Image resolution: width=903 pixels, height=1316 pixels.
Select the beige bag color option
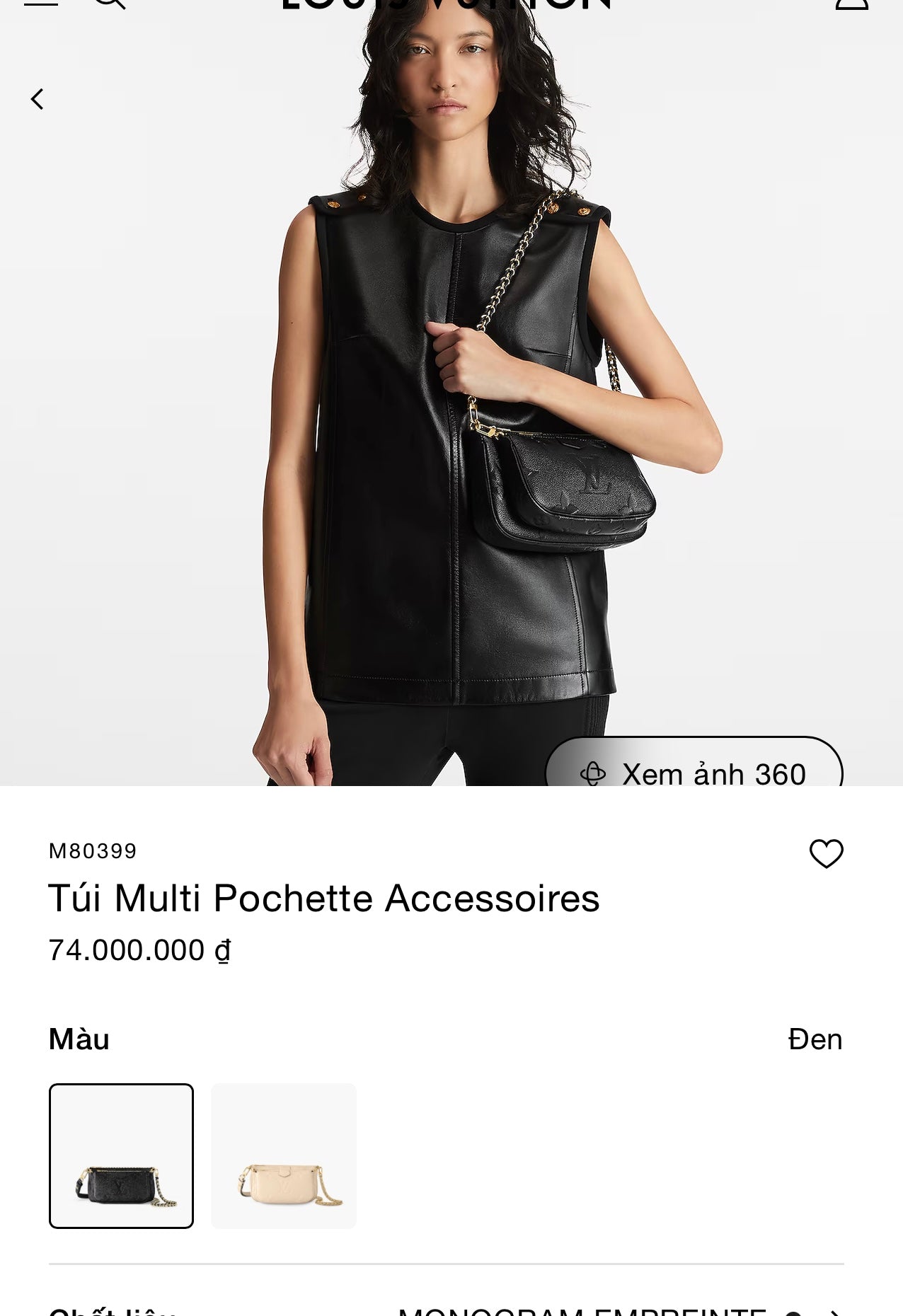pos(284,1155)
